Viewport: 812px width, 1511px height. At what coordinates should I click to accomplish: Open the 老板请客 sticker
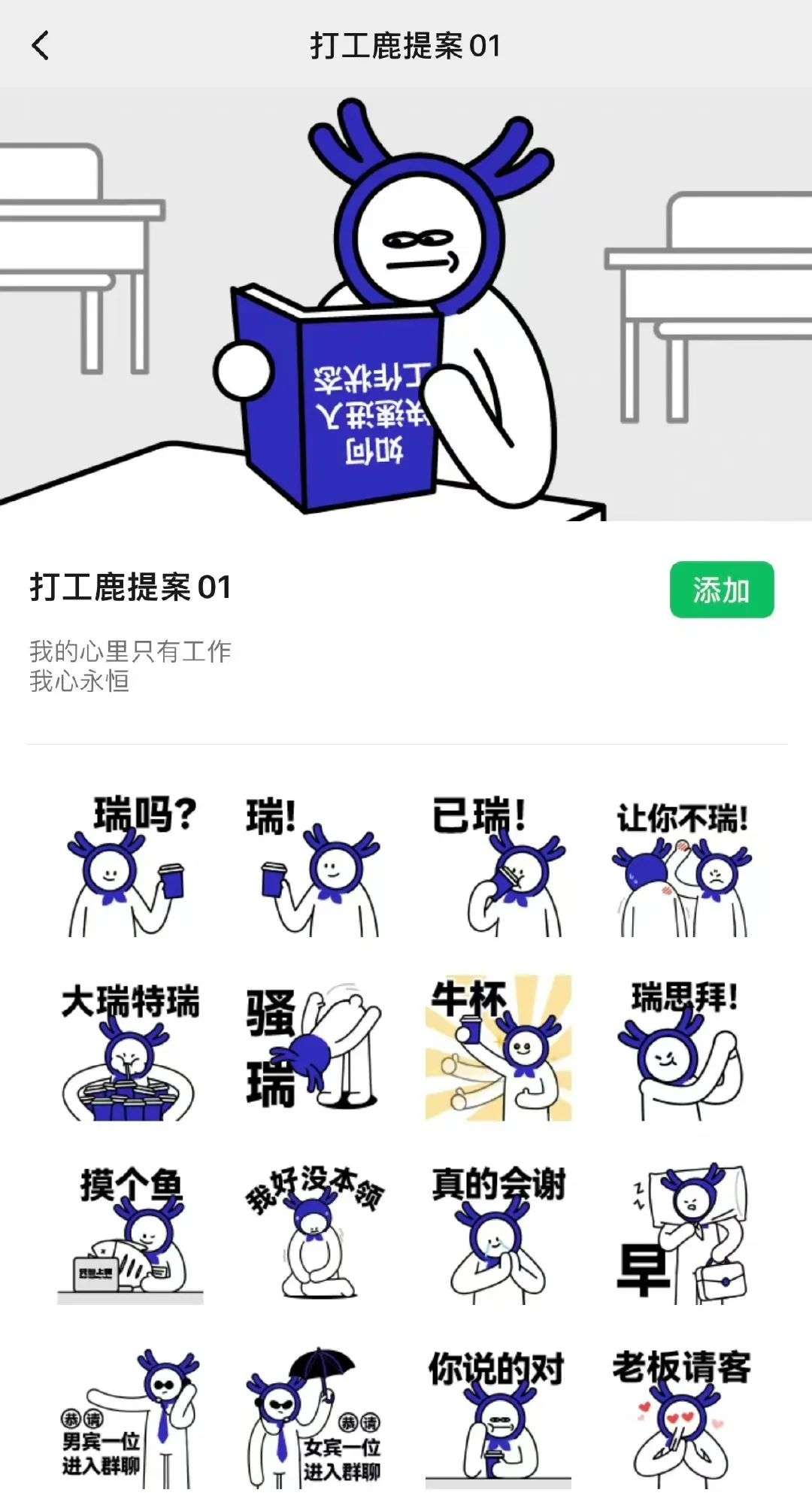coord(682,1418)
